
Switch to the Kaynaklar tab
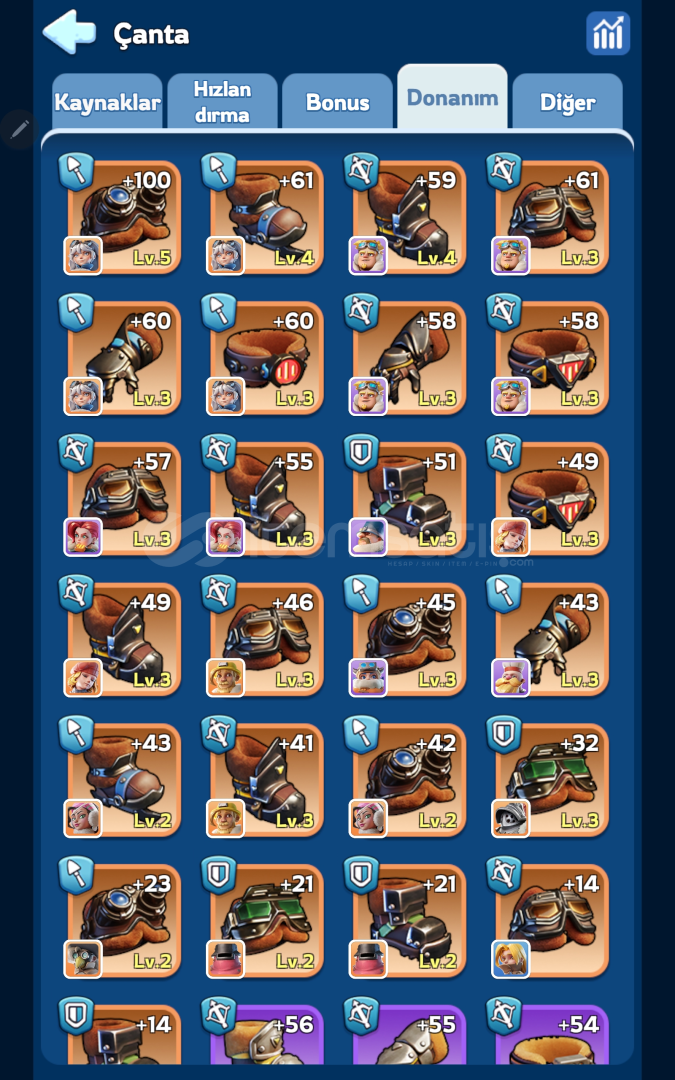pyautogui.click(x=107, y=102)
